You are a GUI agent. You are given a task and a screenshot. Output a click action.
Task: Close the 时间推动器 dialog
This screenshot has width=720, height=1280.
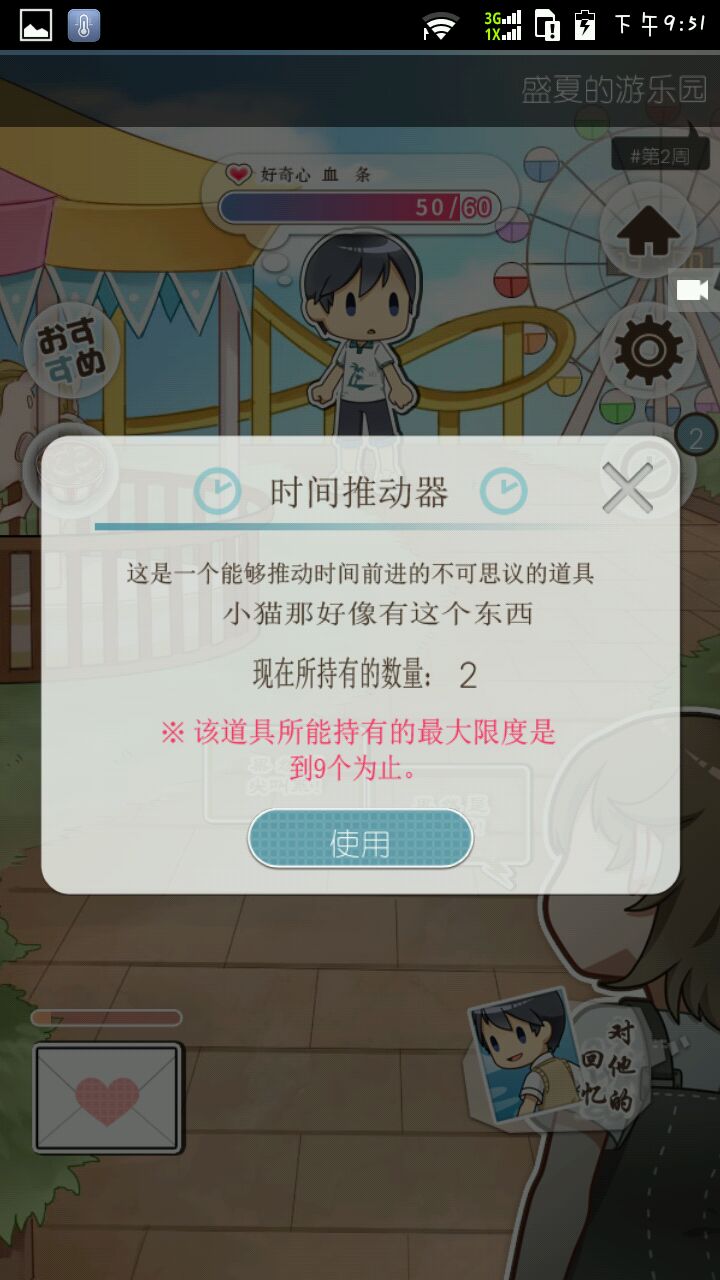pos(628,487)
